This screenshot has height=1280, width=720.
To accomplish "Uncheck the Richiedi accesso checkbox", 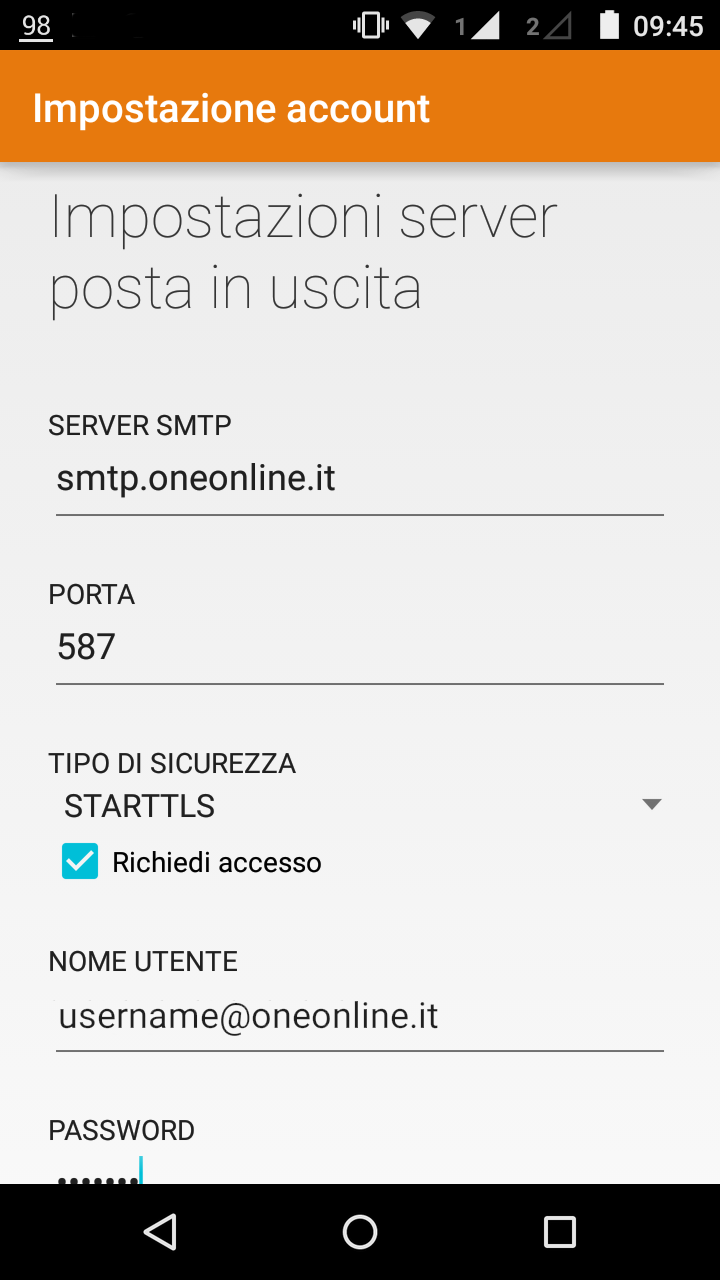I will point(80,861).
